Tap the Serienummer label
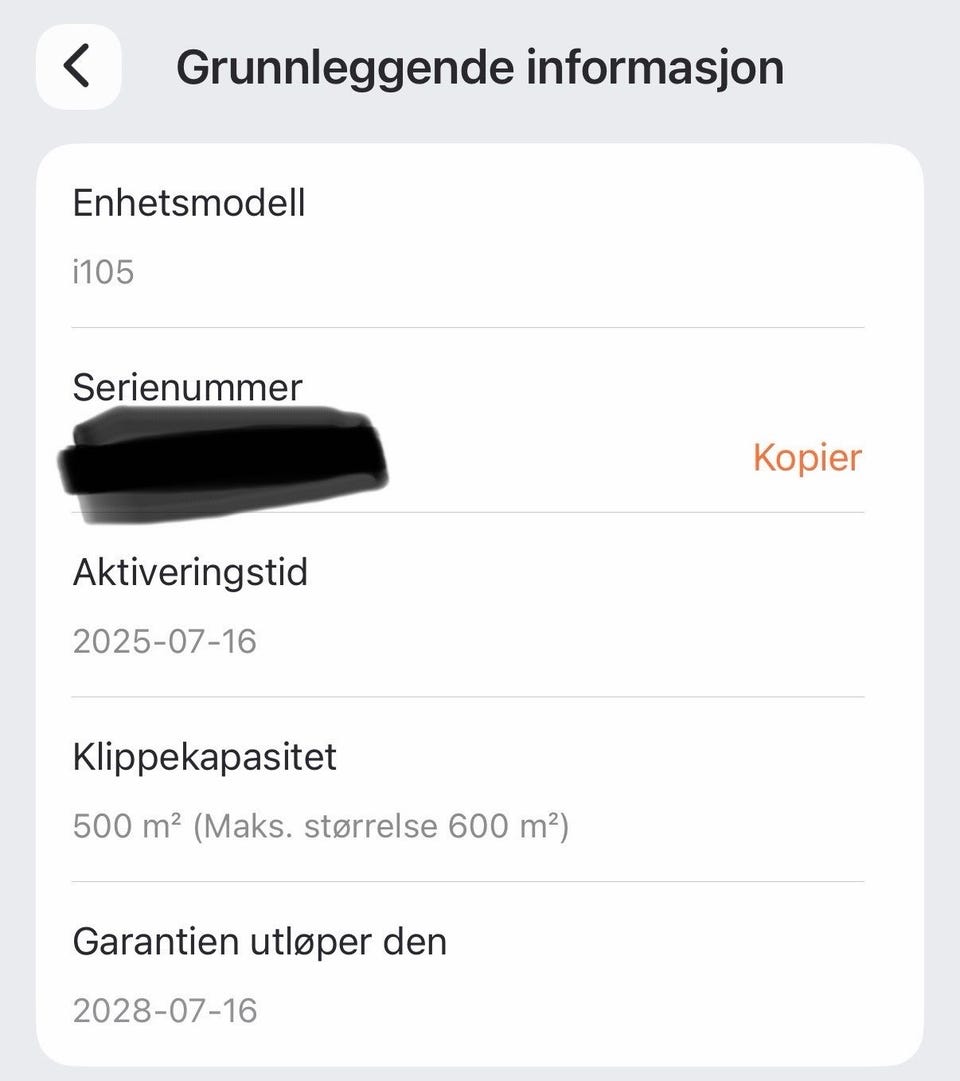Viewport: 960px width, 1081px height. (186, 388)
